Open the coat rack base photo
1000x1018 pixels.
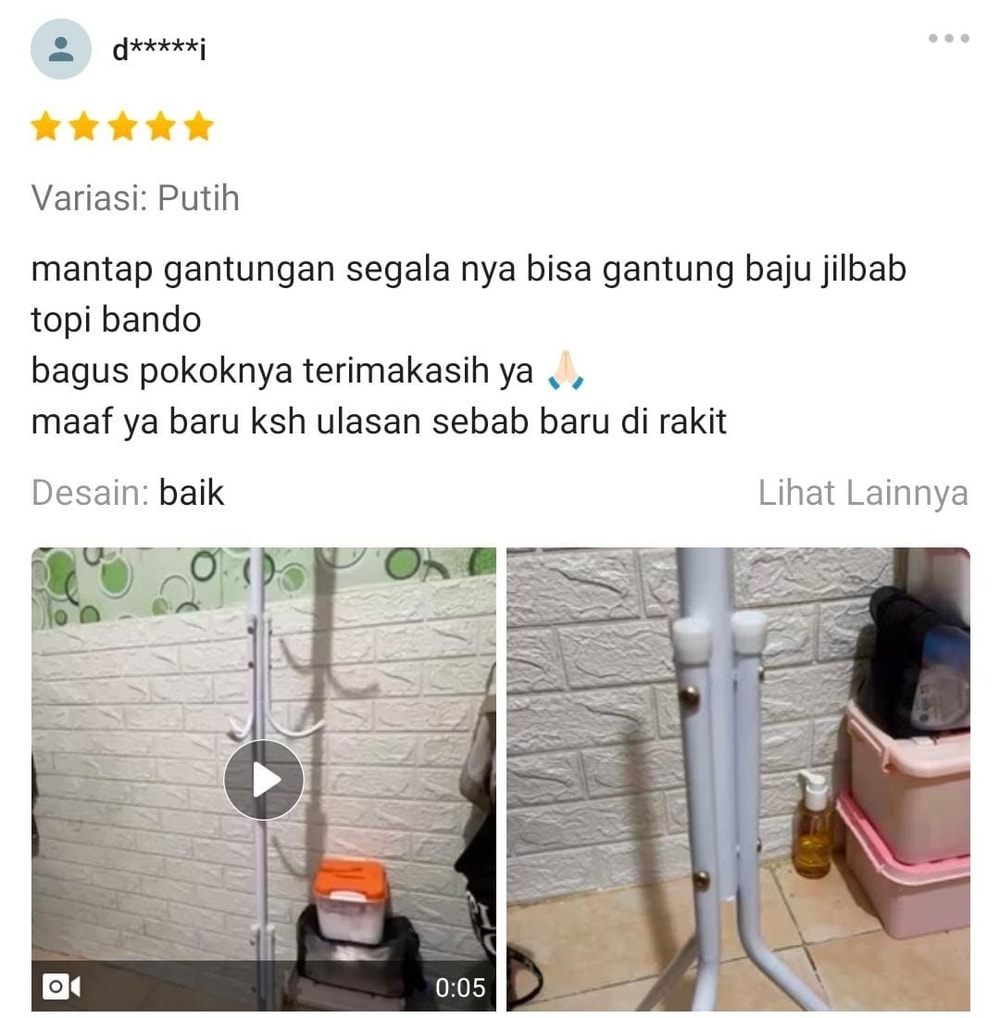(x=738, y=779)
